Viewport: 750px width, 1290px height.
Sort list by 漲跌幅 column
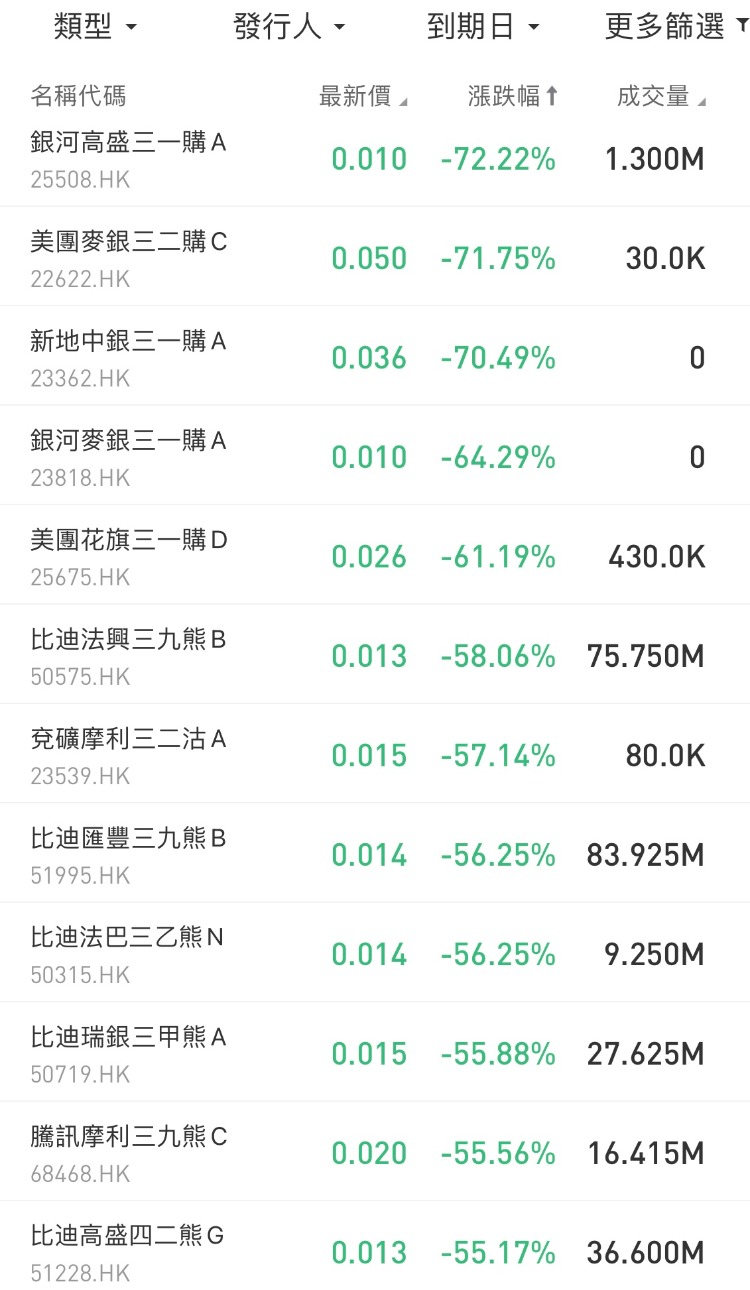pos(513,97)
